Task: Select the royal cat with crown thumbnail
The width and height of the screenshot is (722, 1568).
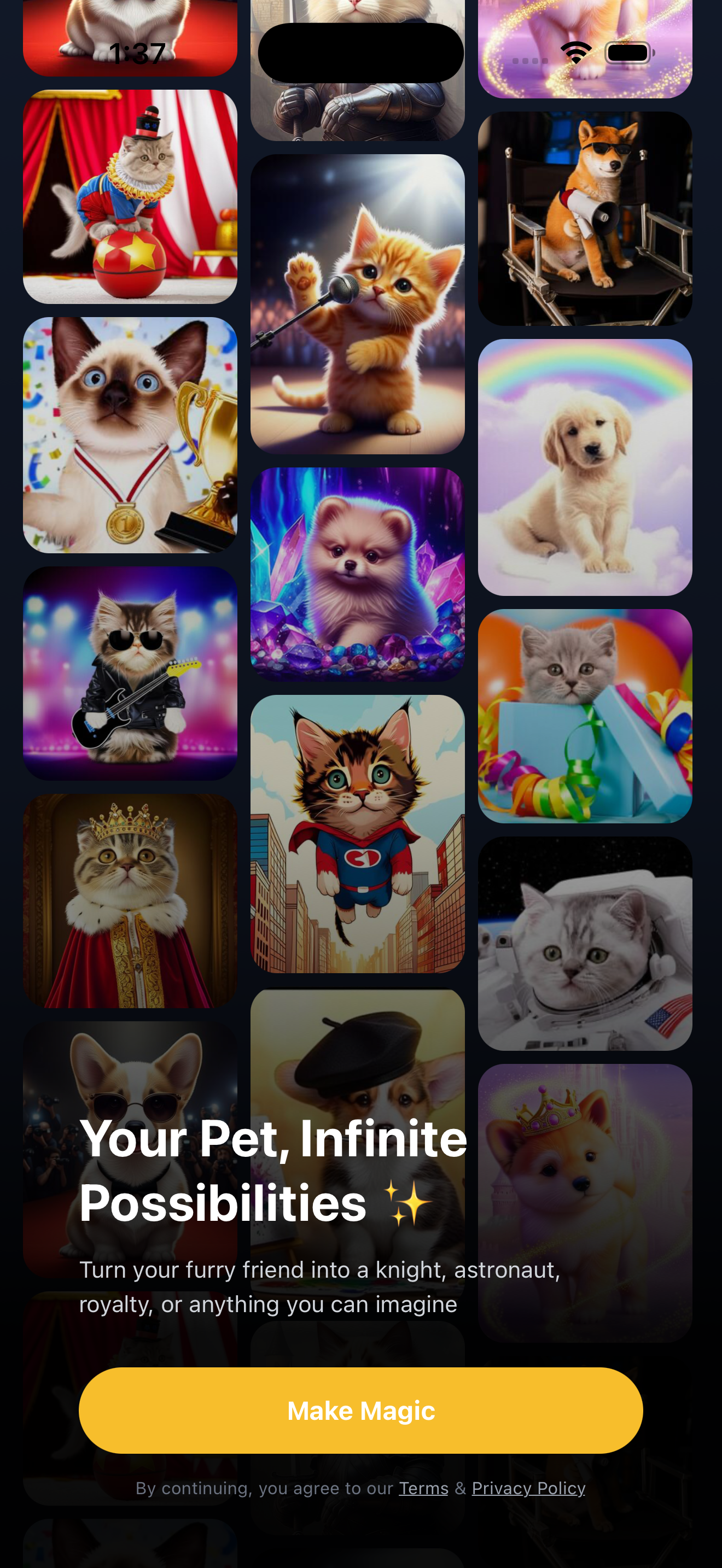Action: tap(130, 900)
